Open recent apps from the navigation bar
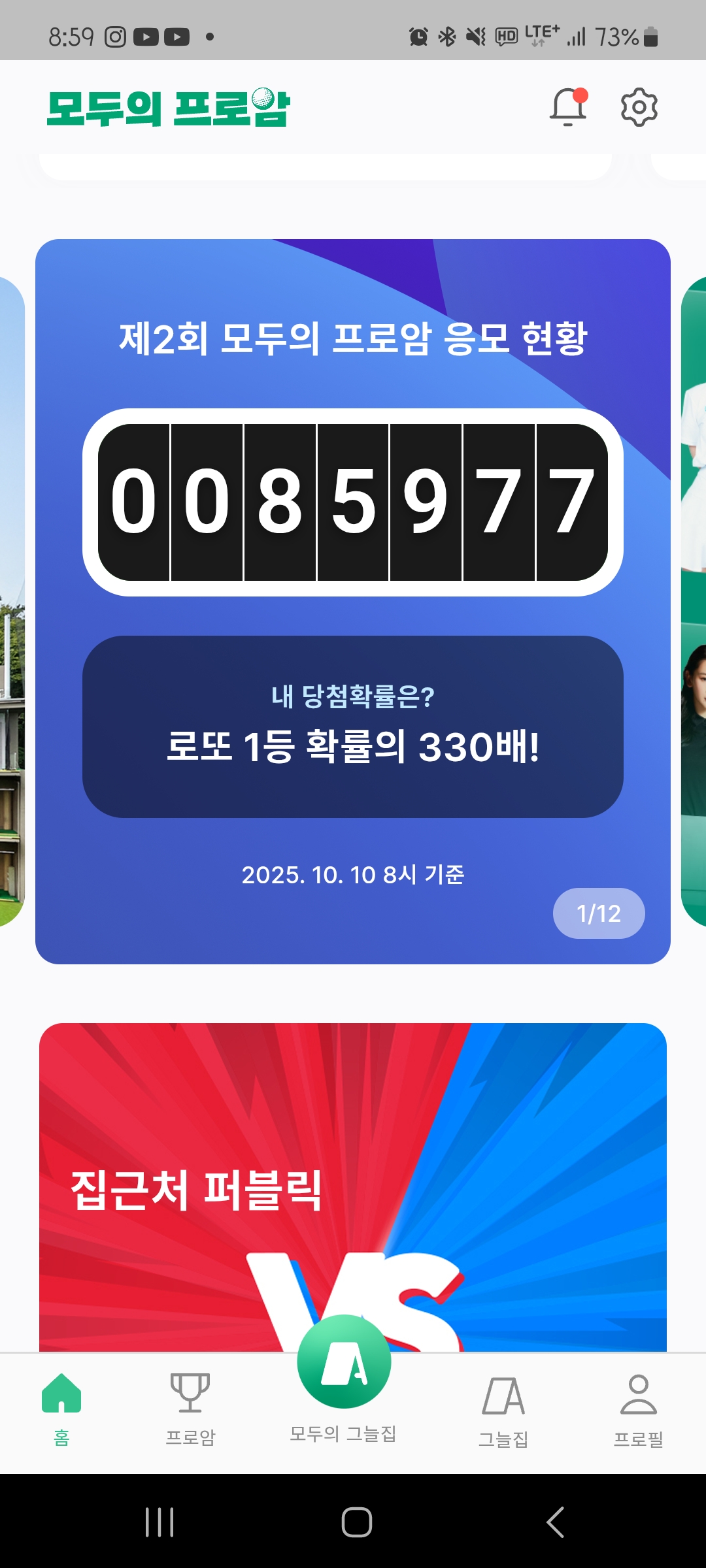706x1568 pixels. (160, 1522)
